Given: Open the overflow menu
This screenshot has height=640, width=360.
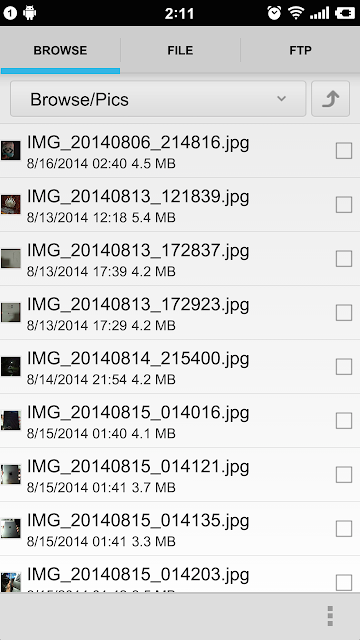Looking at the screenshot, I should (330, 616).
